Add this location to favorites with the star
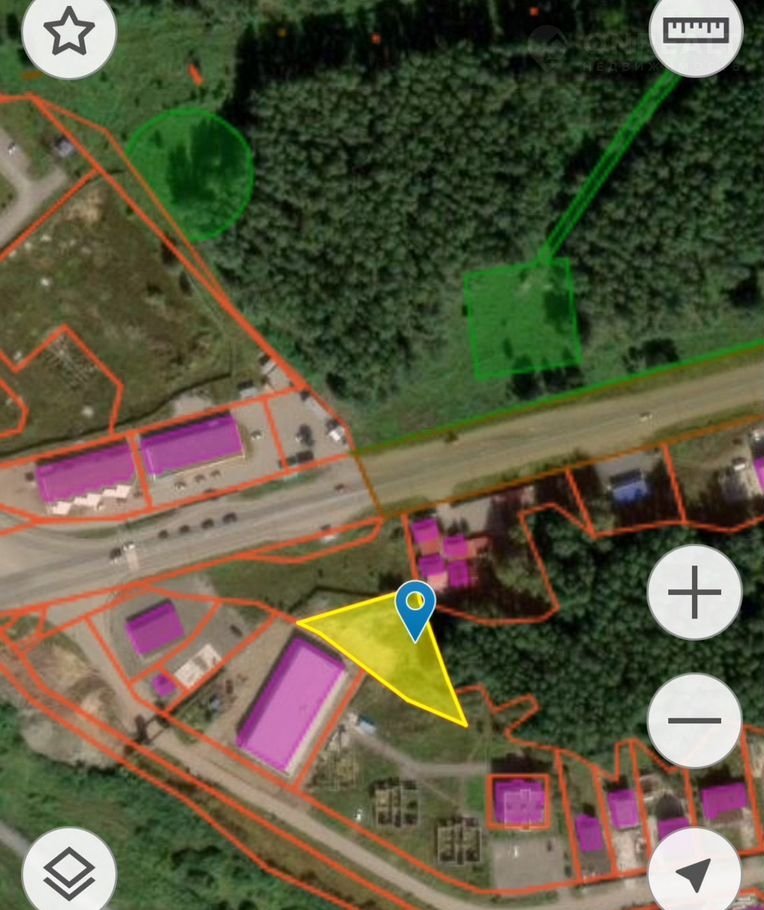 click(69, 33)
